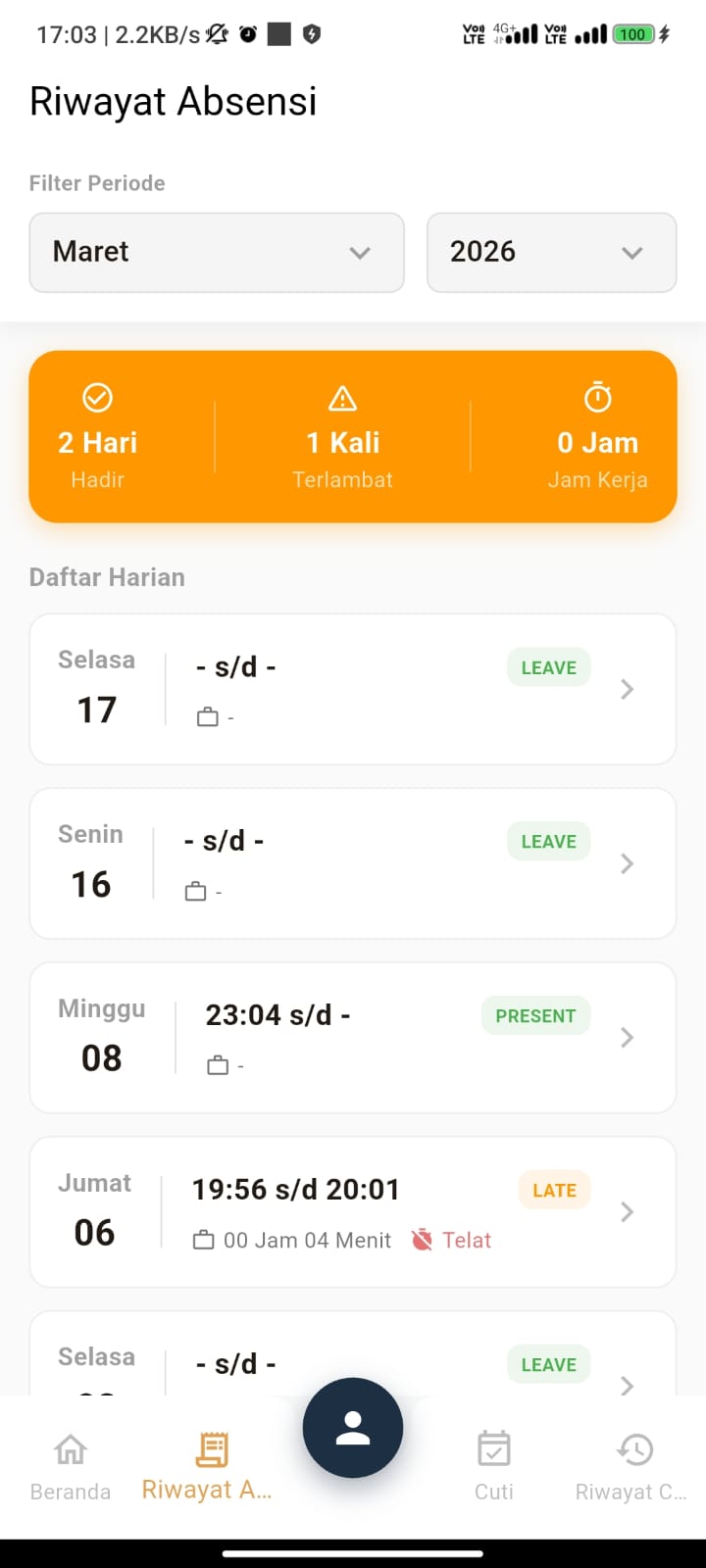706x1568 pixels.
Task: Tap the warning triangle above 1 Kali Terlambat
Action: click(342, 397)
